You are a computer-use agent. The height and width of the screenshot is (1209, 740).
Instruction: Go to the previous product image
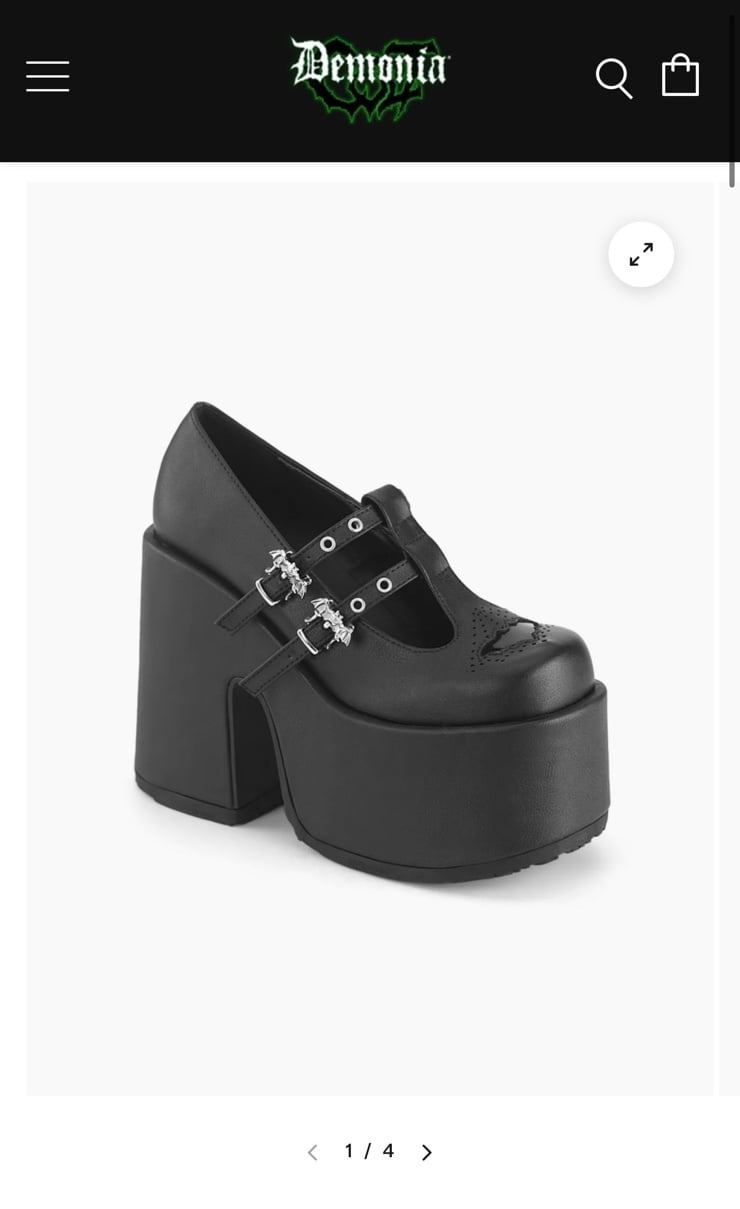tap(312, 1152)
